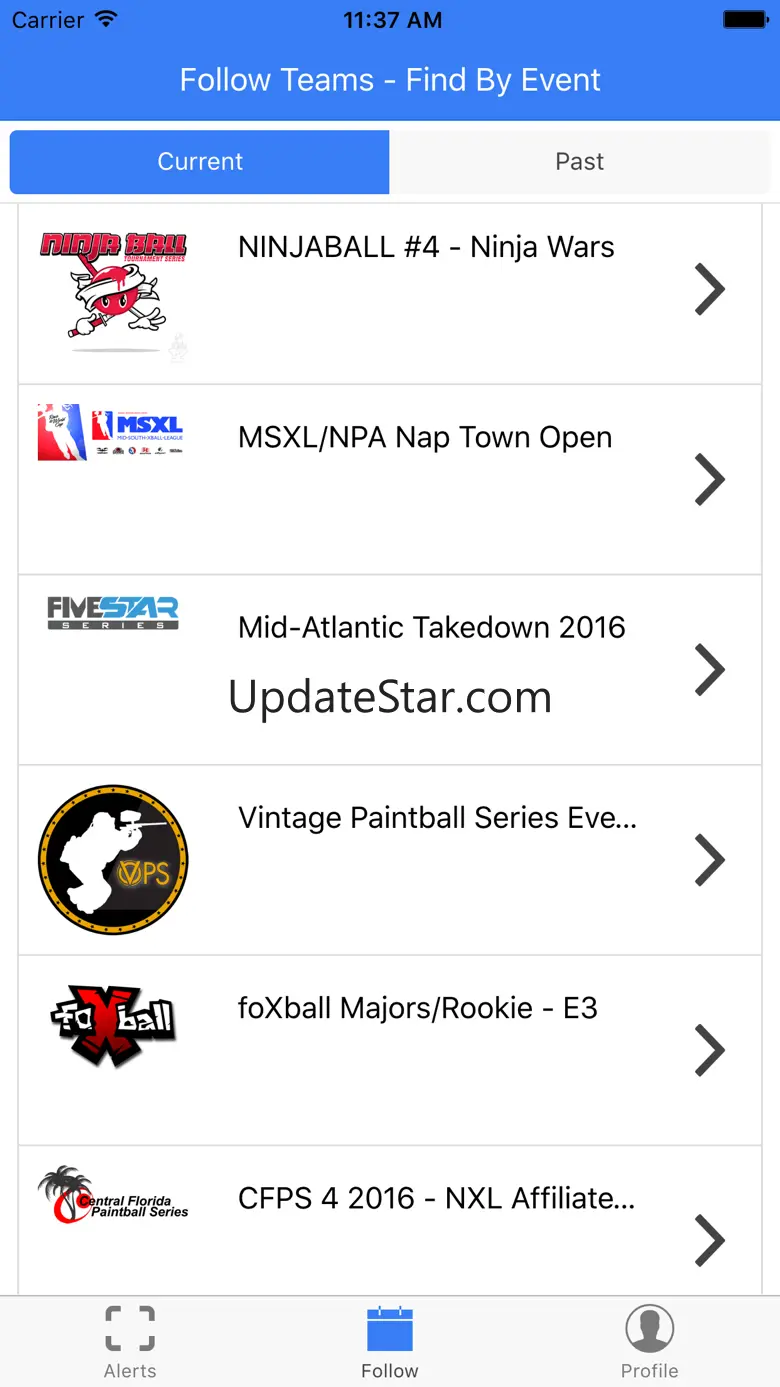Open the MSXL/NPA Nap Town Open event
This screenshot has height=1387, width=780.
click(x=390, y=480)
